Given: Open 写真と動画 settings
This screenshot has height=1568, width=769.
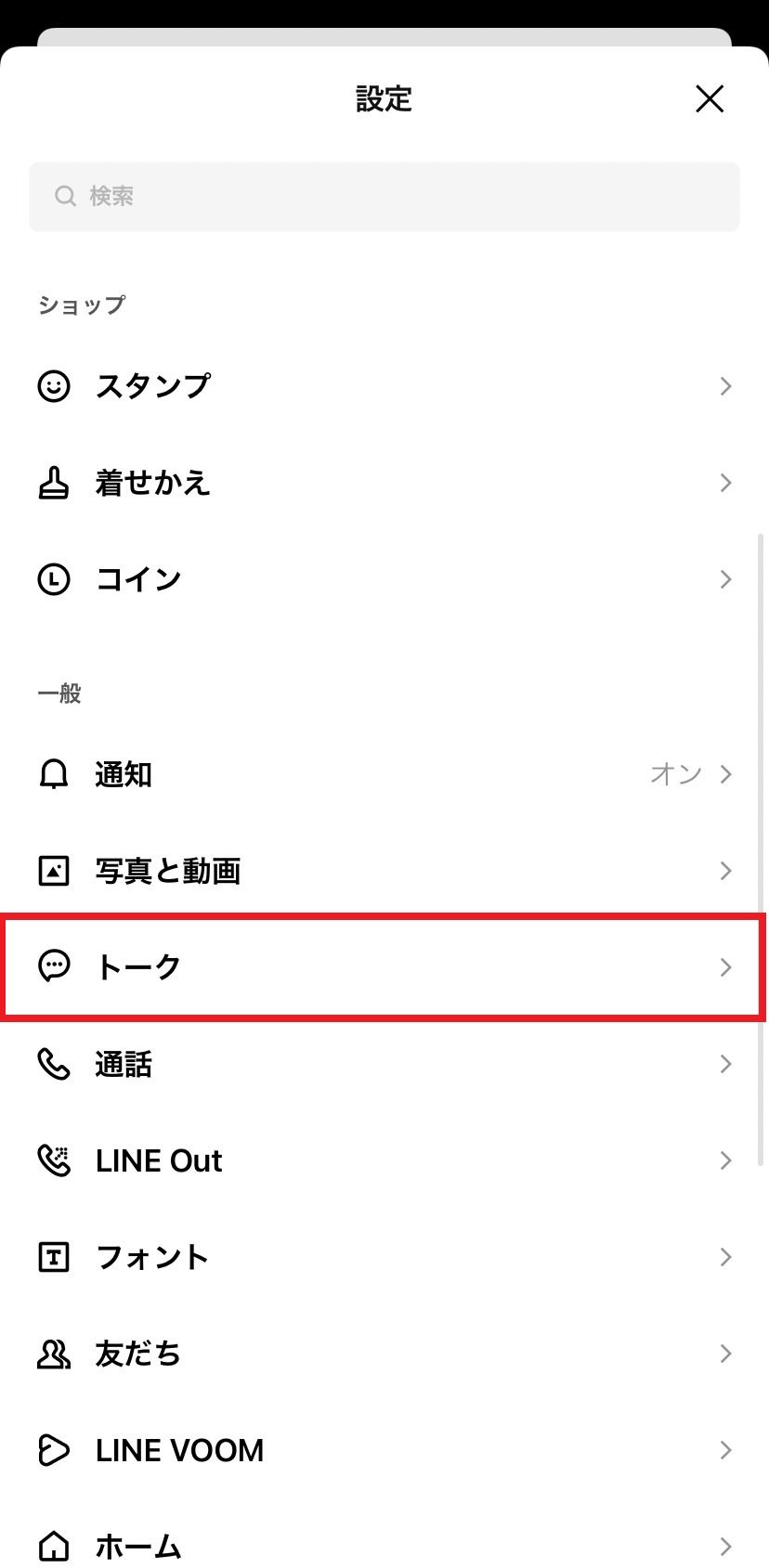Looking at the screenshot, I should point(384,871).
